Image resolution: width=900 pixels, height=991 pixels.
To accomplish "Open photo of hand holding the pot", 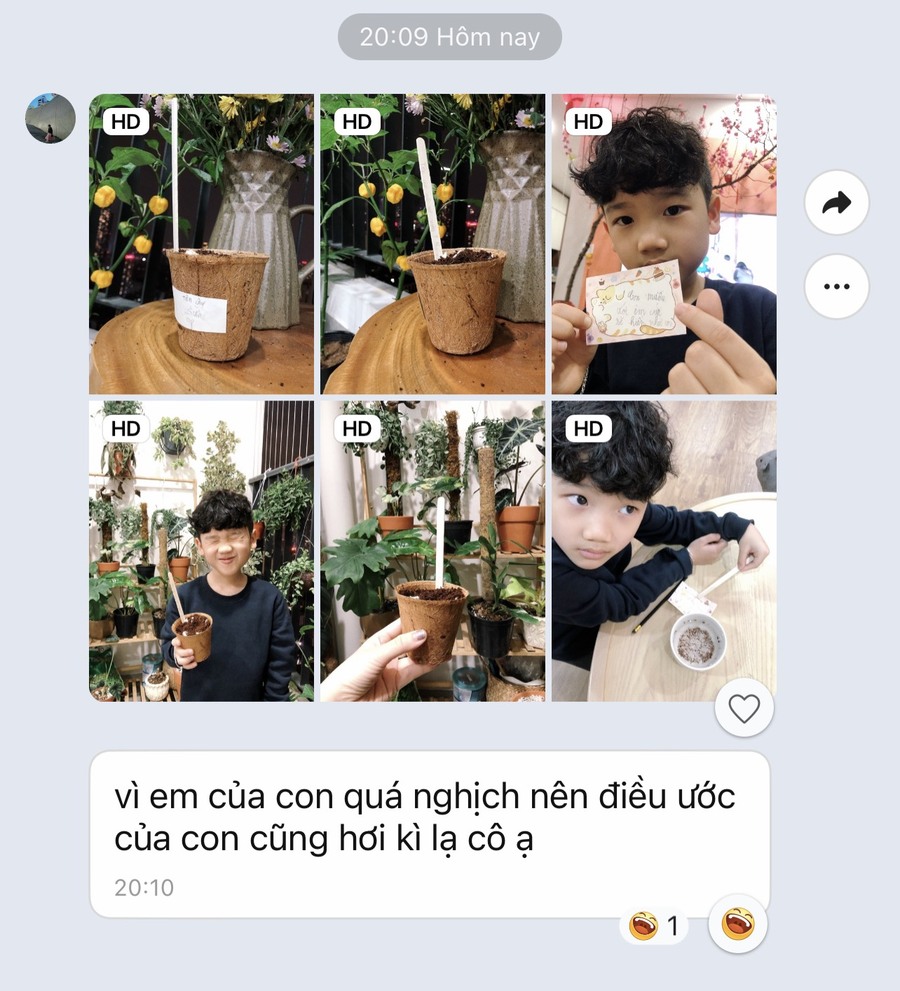I will click(432, 551).
